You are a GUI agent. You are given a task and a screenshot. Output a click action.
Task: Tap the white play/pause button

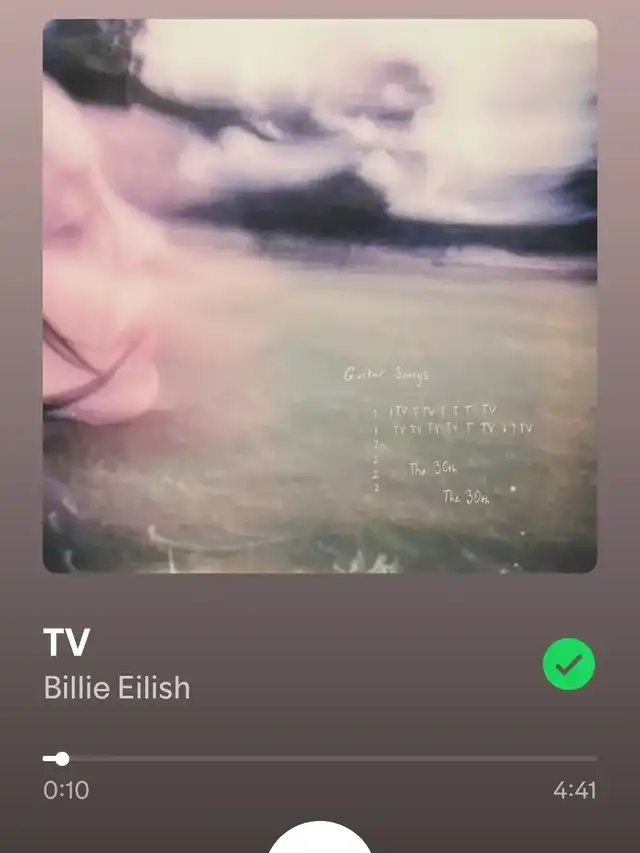click(320, 838)
